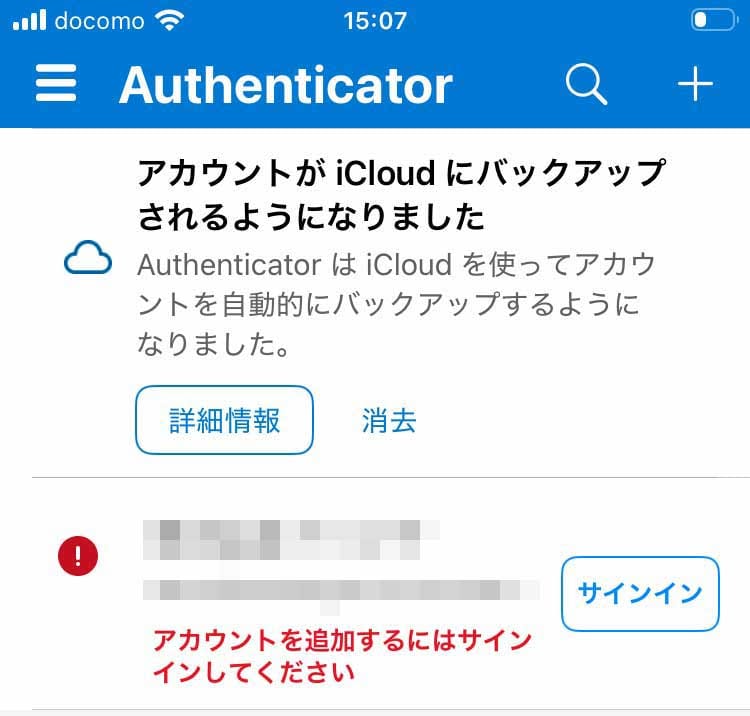Viewport: 750px width, 716px height.
Task: Search accounts with the magnifier icon
Action: [x=586, y=84]
